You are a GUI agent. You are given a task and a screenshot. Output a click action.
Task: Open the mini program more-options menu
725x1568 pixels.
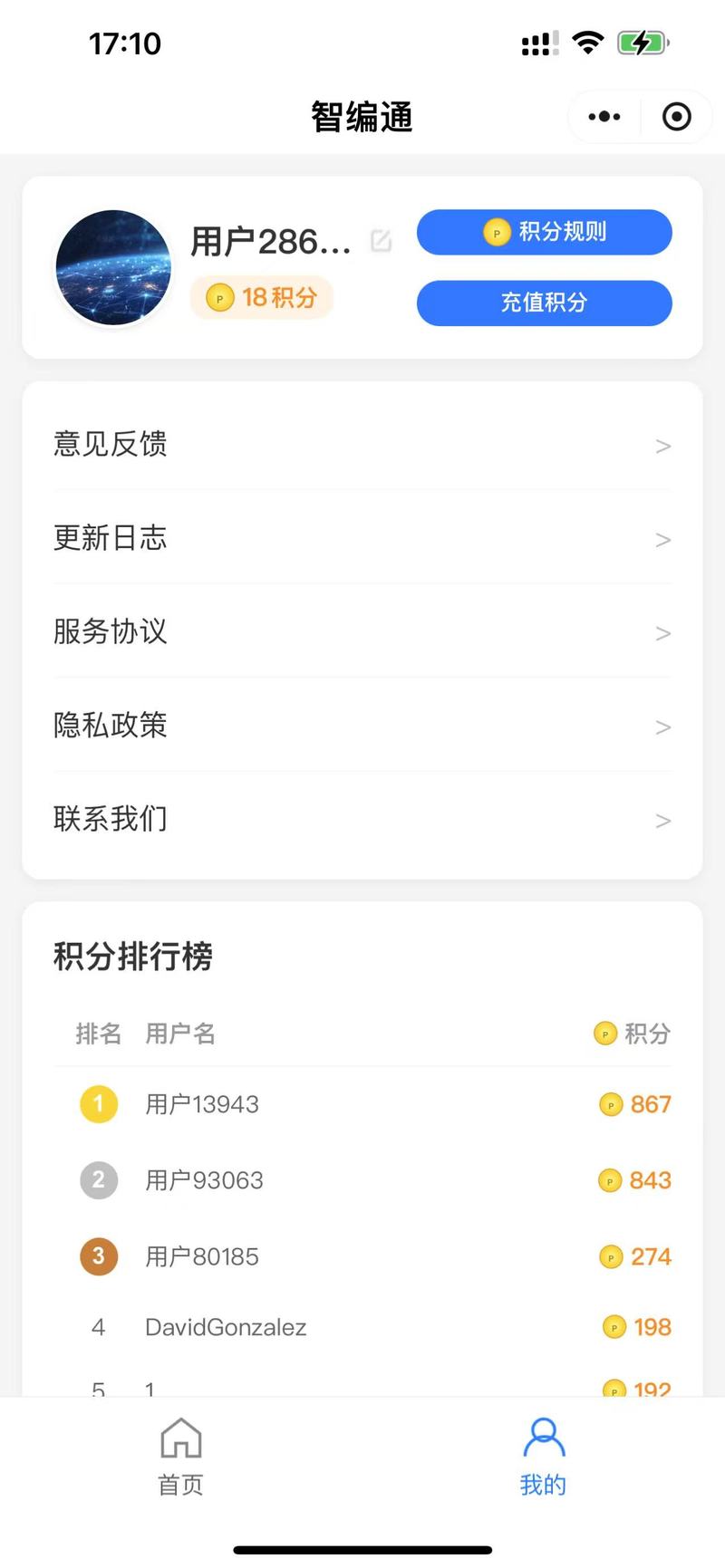coord(604,117)
